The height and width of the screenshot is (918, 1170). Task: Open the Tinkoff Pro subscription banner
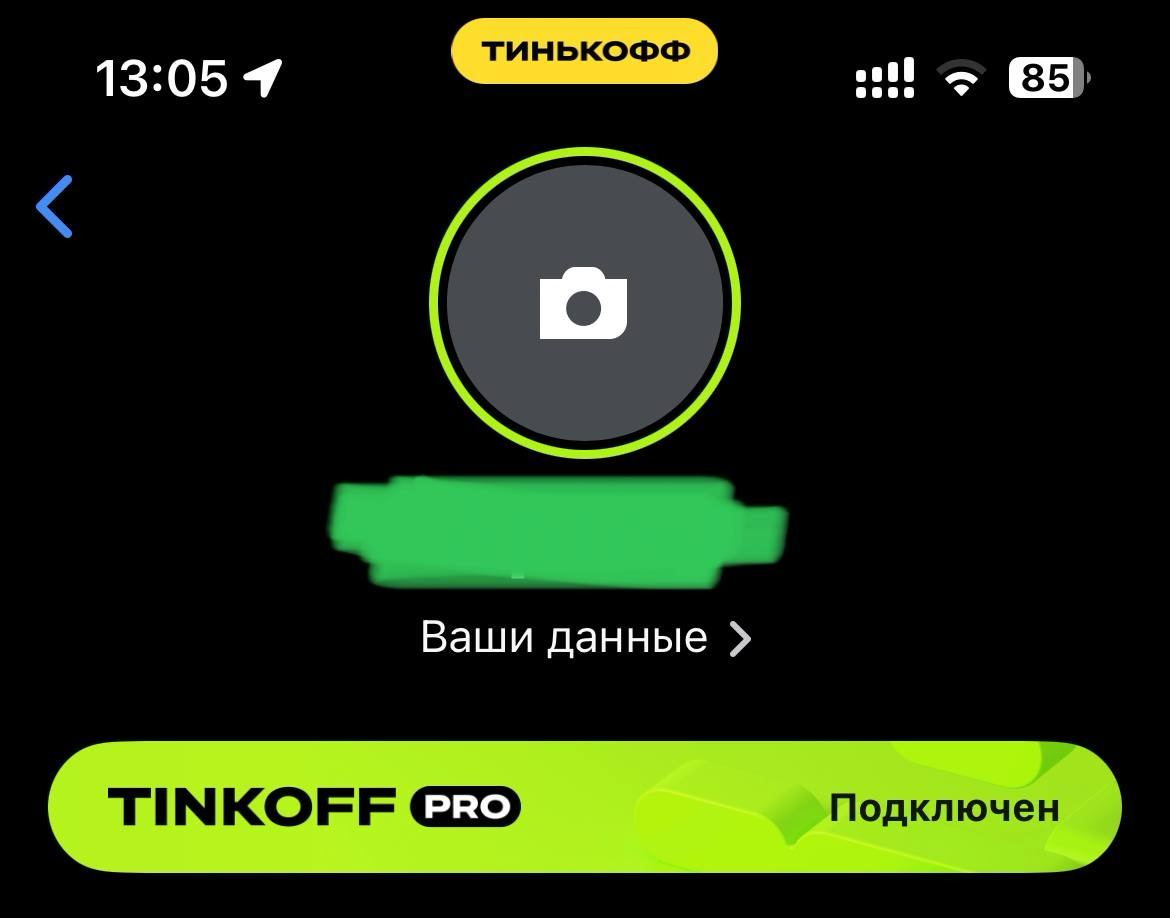tap(584, 807)
